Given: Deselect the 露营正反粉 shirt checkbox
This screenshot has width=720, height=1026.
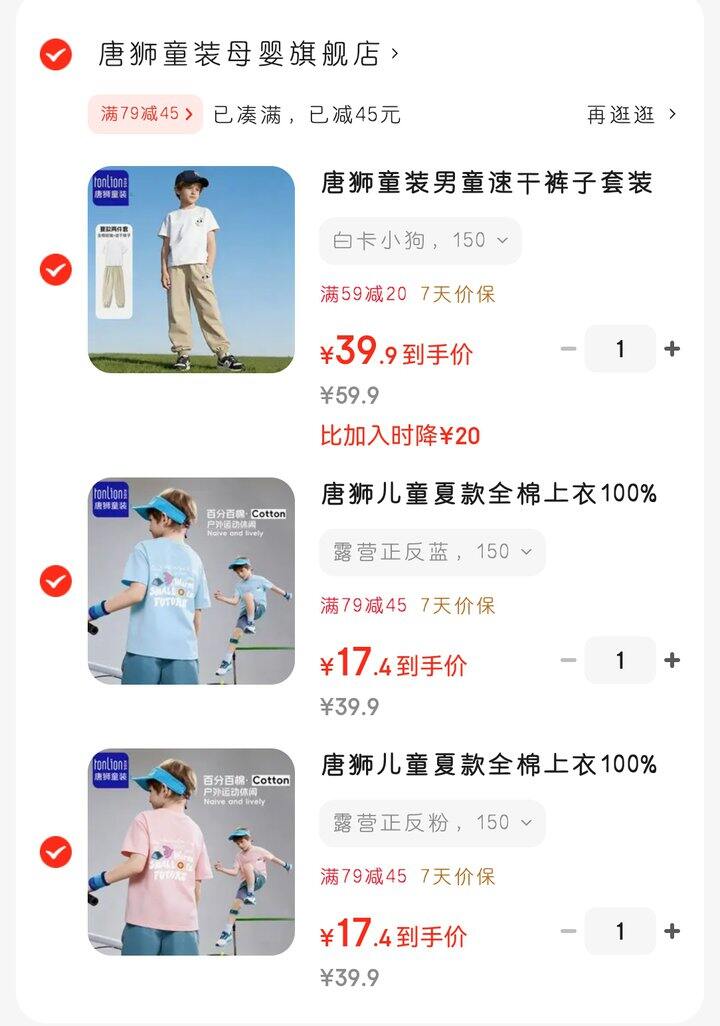Looking at the screenshot, I should click(x=56, y=852).
